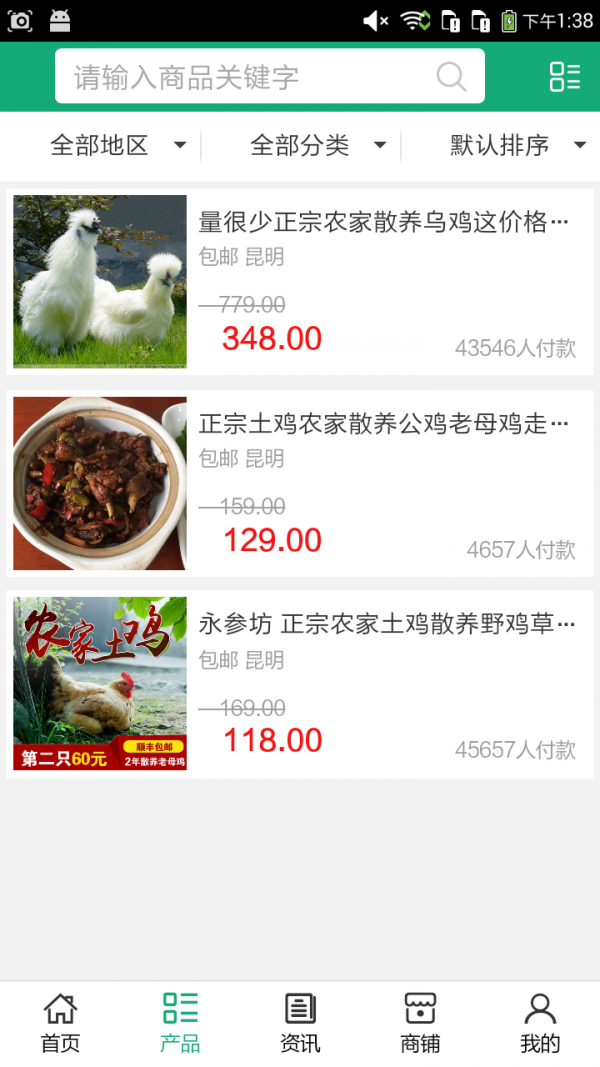The width and height of the screenshot is (600, 1067).
Task: Open the 348.00 农家散养乌鸡 product
Action: 300,282
